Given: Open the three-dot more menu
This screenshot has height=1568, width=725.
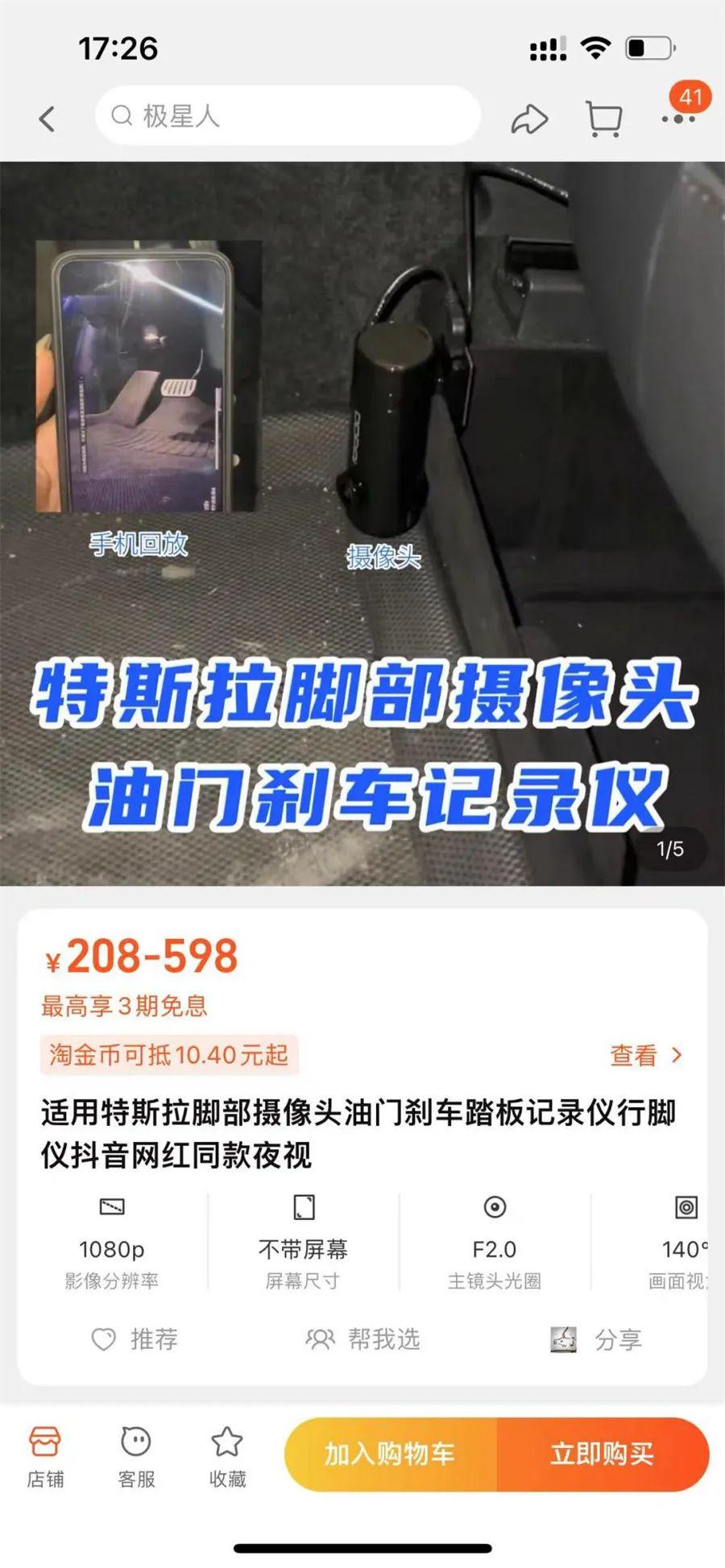Looking at the screenshot, I should point(678,118).
